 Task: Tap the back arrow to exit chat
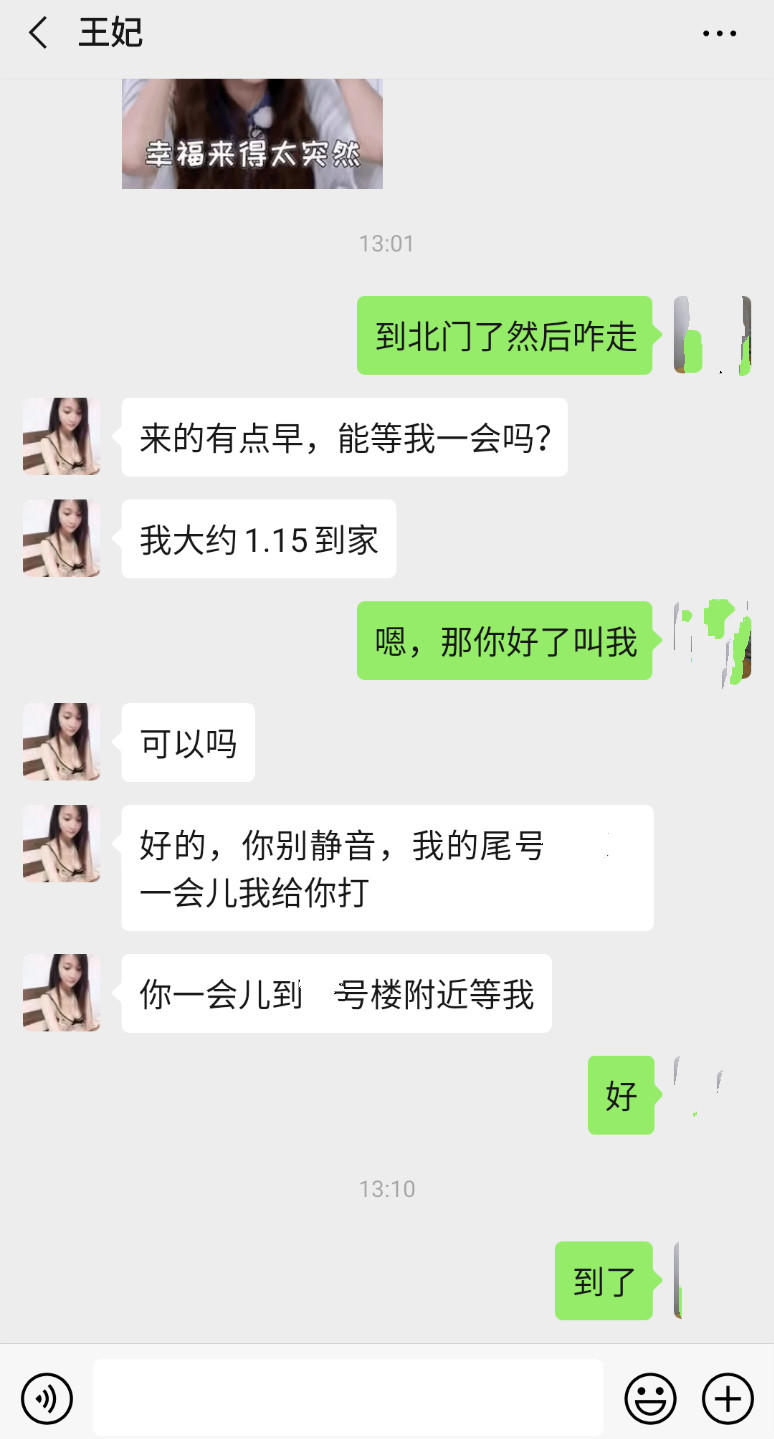tap(37, 32)
